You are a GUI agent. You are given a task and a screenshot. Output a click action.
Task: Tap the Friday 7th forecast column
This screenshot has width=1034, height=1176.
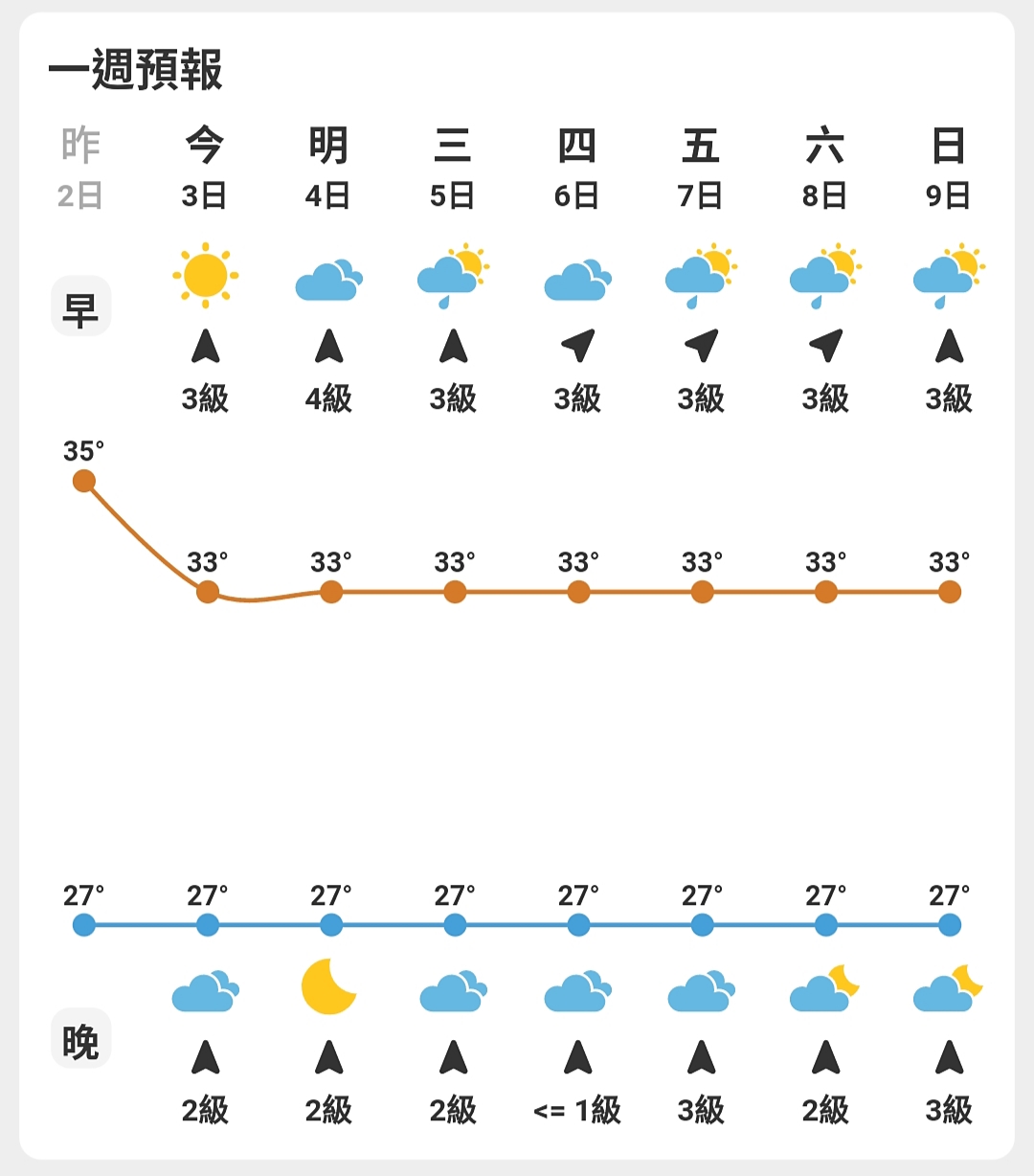(701, 169)
